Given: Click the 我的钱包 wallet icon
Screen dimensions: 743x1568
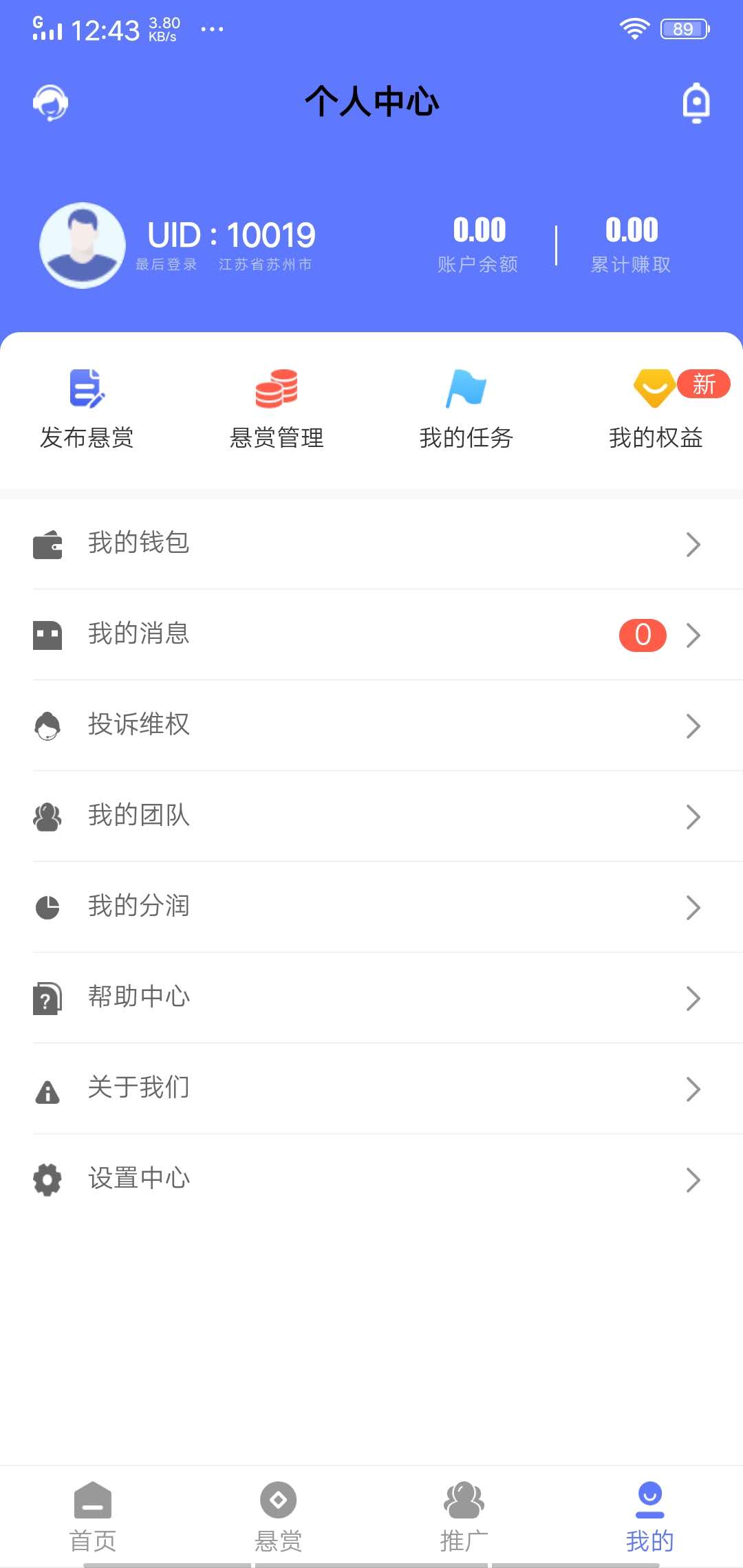Looking at the screenshot, I should pyautogui.click(x=47, y=544).
